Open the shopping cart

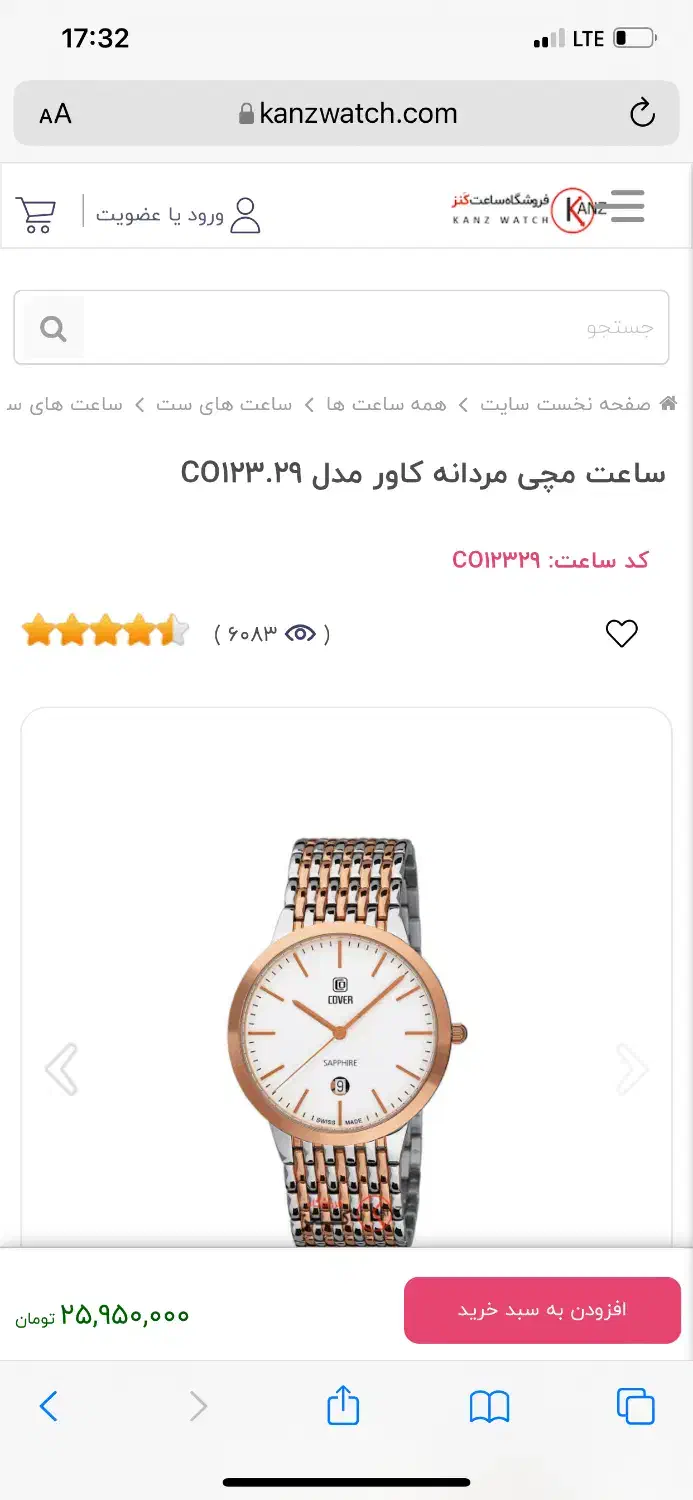pos(36,214)
